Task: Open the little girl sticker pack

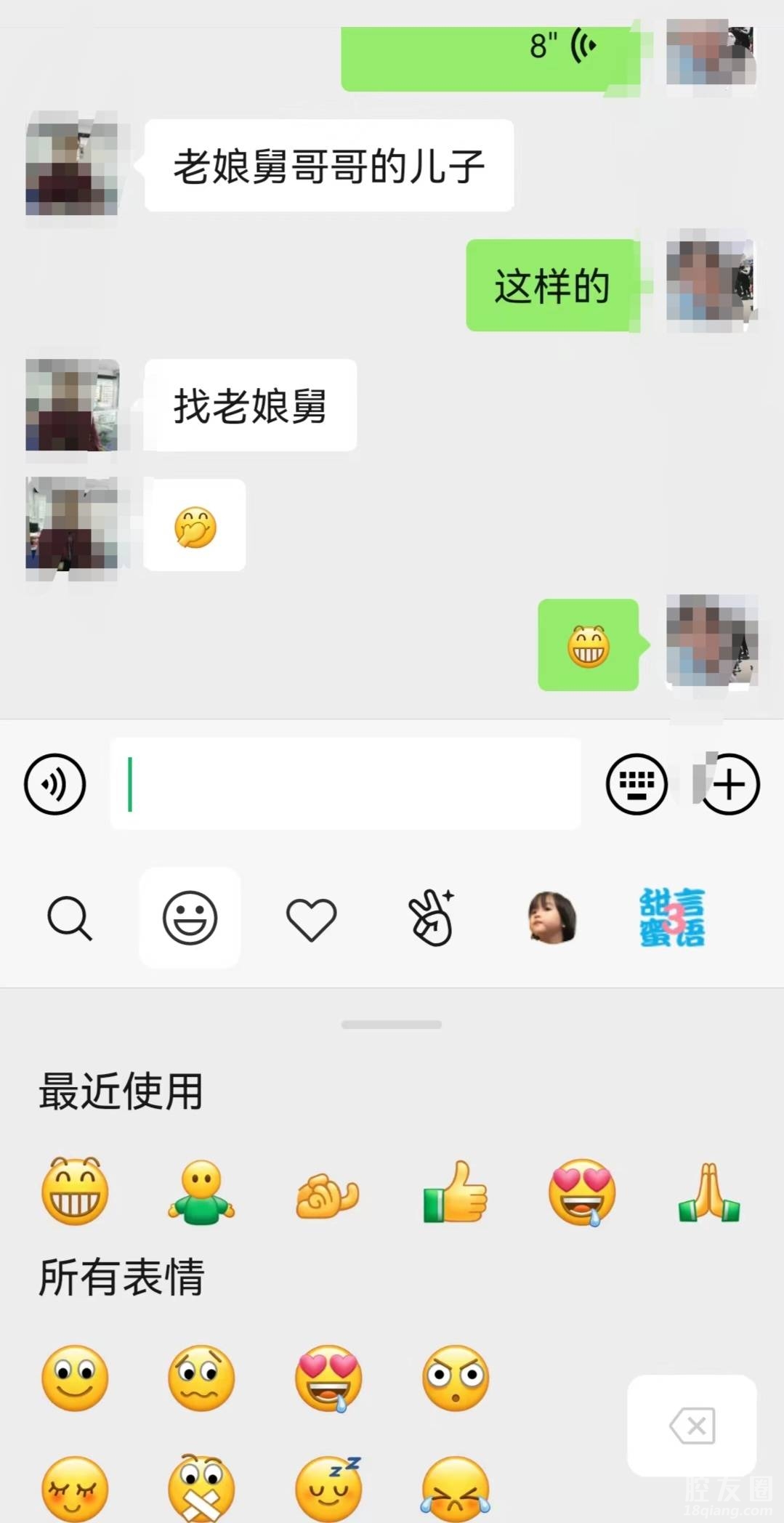Action: [552, 918]
